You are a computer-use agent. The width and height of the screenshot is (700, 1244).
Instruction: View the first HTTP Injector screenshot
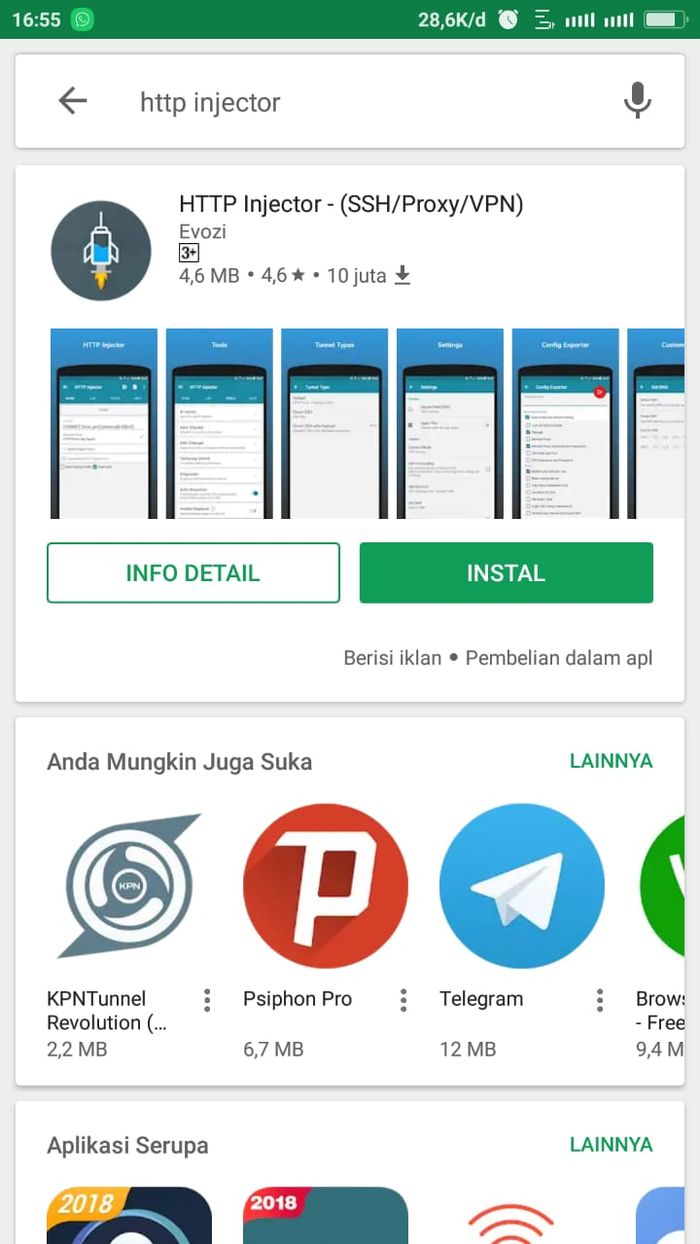(104, 423)
